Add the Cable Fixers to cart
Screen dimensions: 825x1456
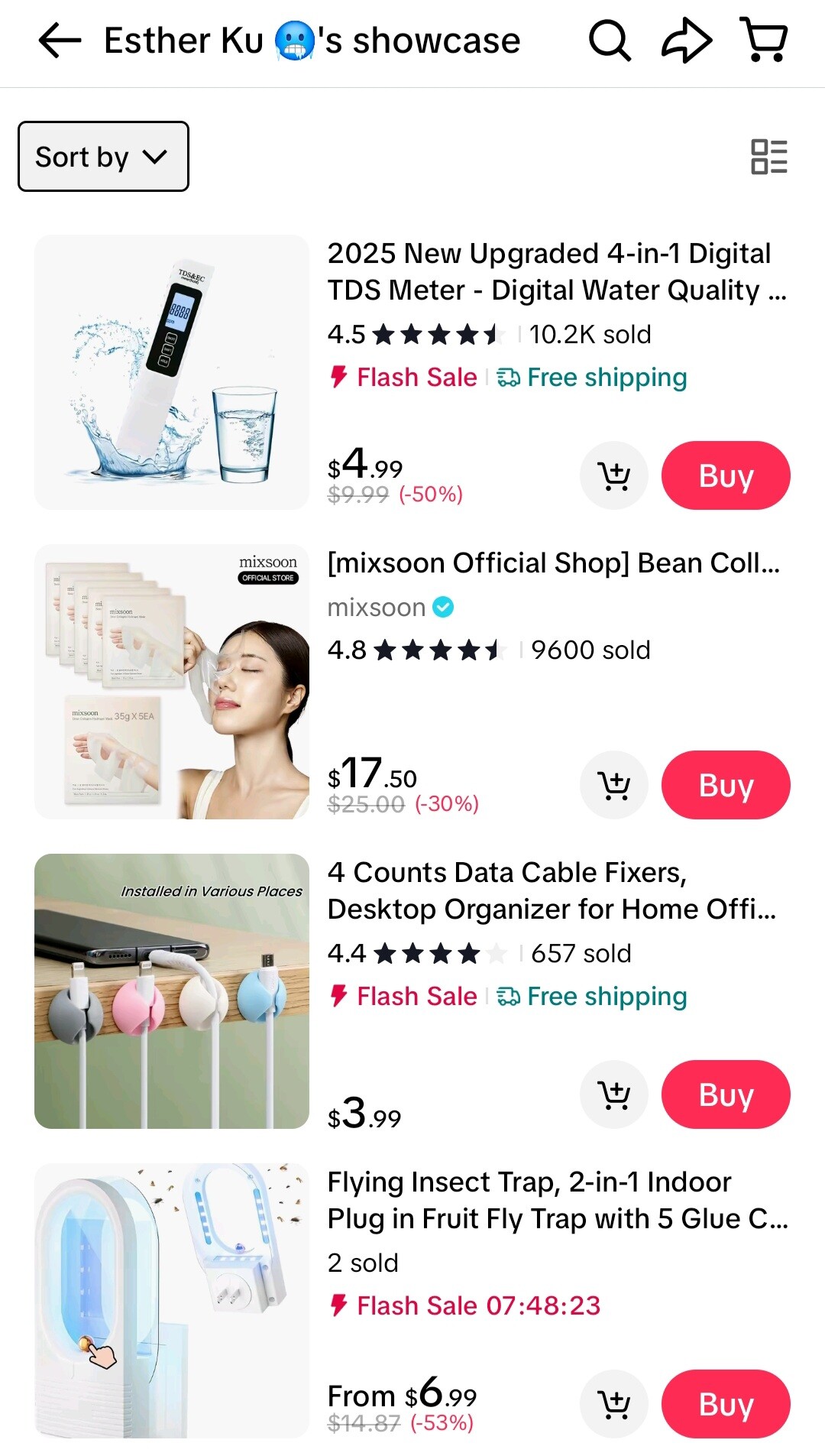coord(614,1094)
